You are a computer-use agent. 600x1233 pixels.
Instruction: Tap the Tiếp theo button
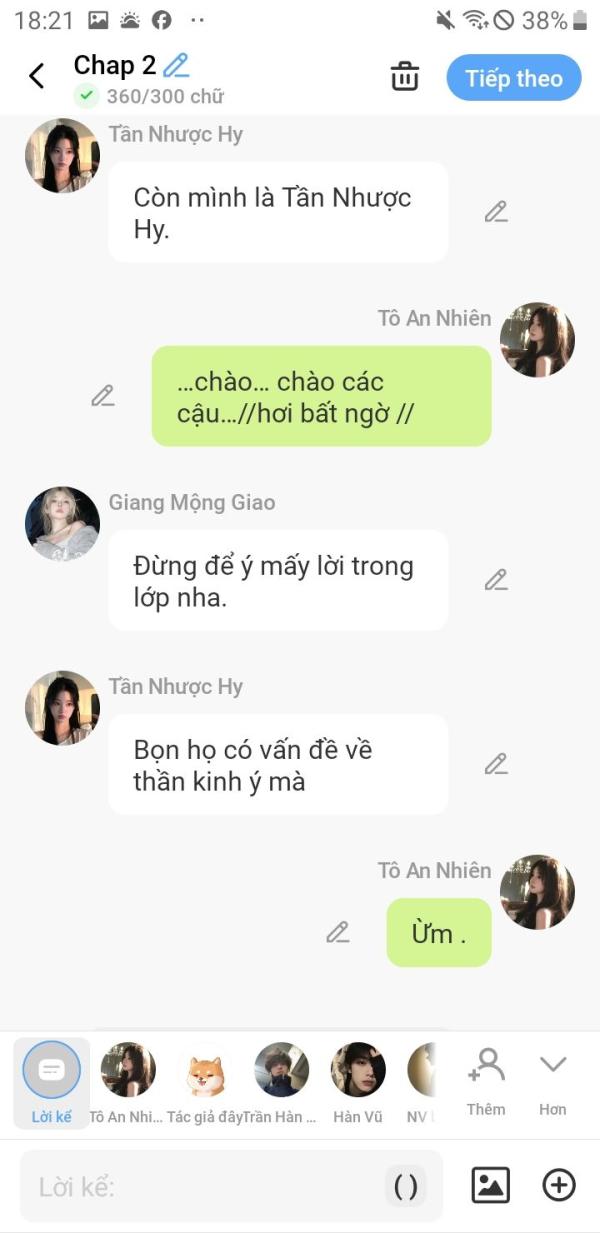coord(514,78)
